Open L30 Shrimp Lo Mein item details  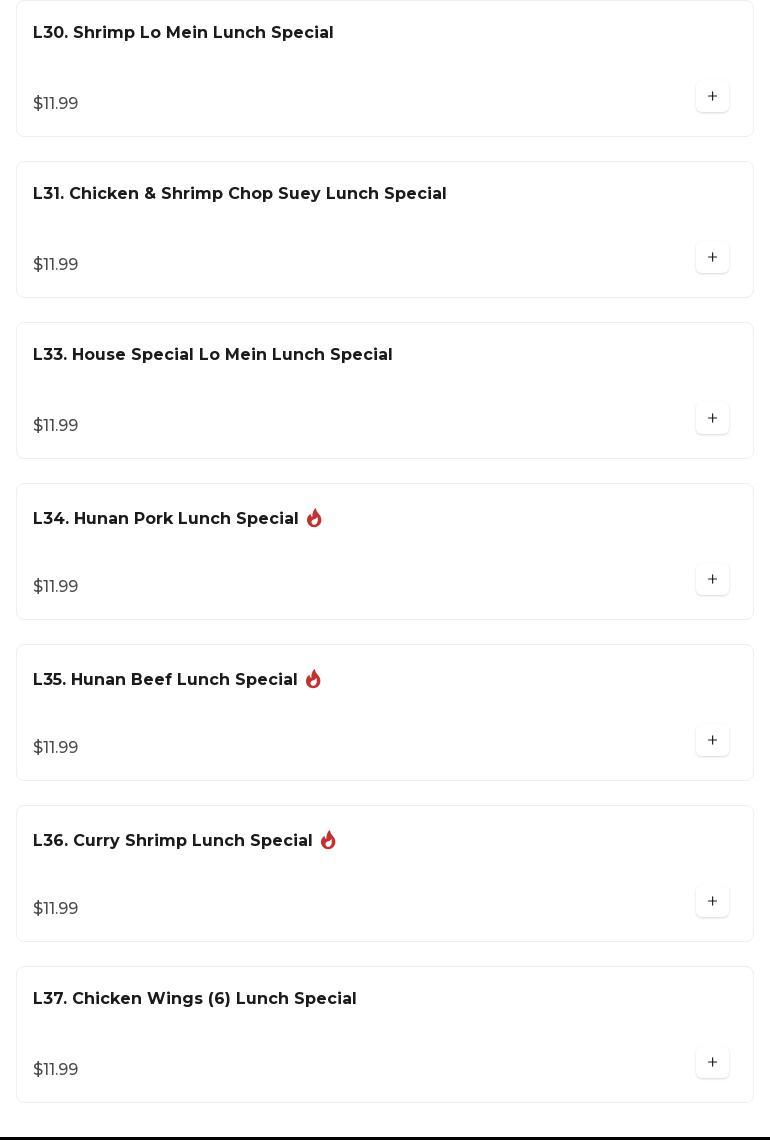pyautogui.click(x=183, y=33)
